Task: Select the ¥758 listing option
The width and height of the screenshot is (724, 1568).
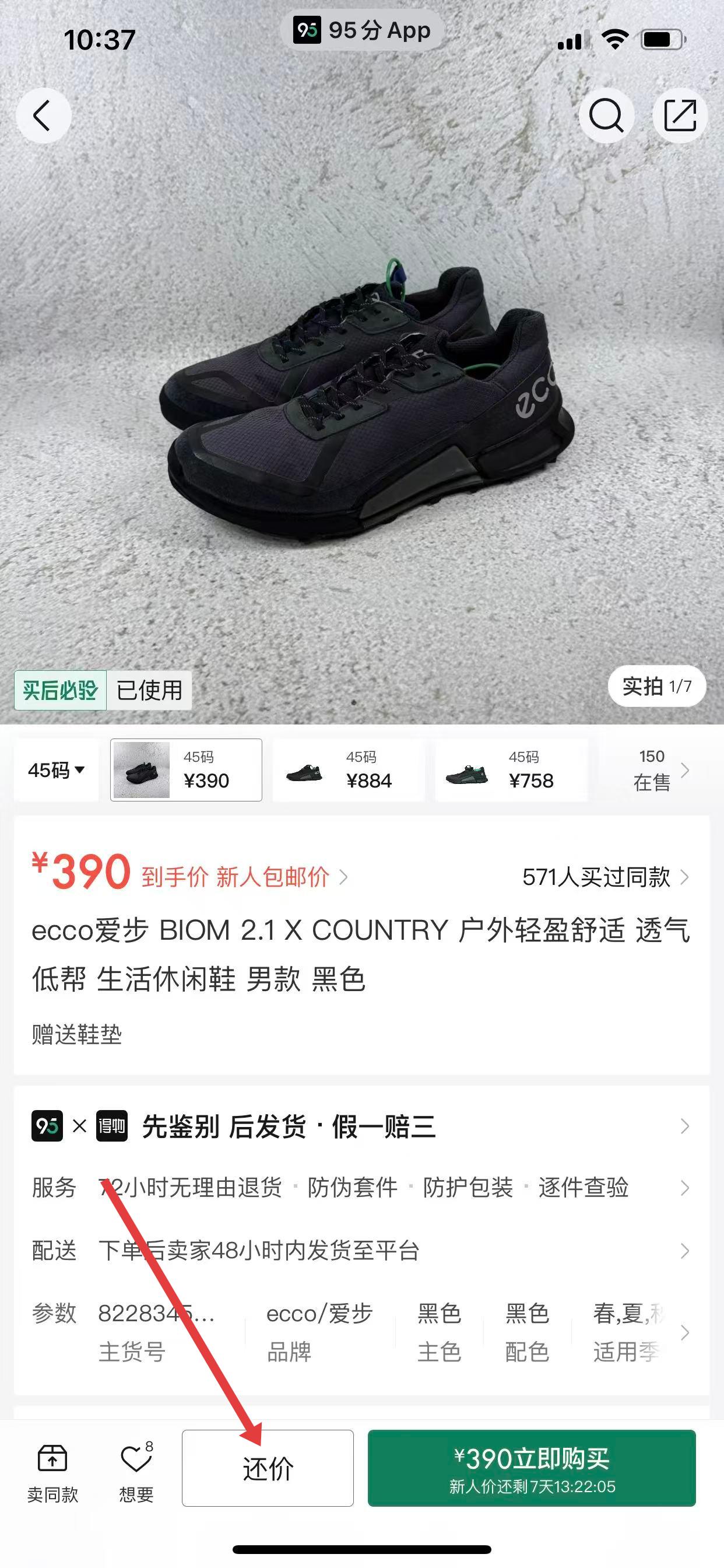Action: point(511,770)
